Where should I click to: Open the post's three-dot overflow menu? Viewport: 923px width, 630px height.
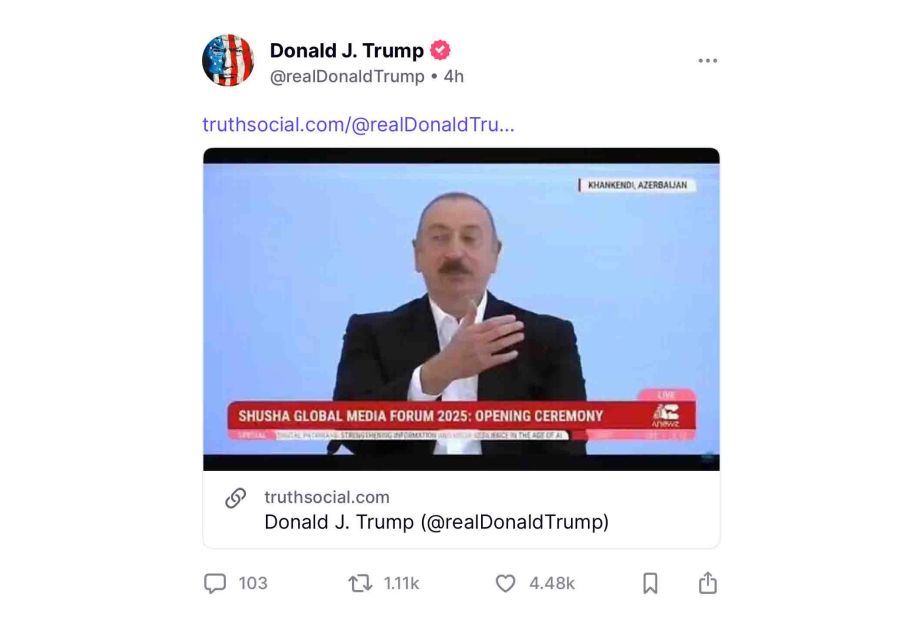pyautogui.click(x=707, y=61)
